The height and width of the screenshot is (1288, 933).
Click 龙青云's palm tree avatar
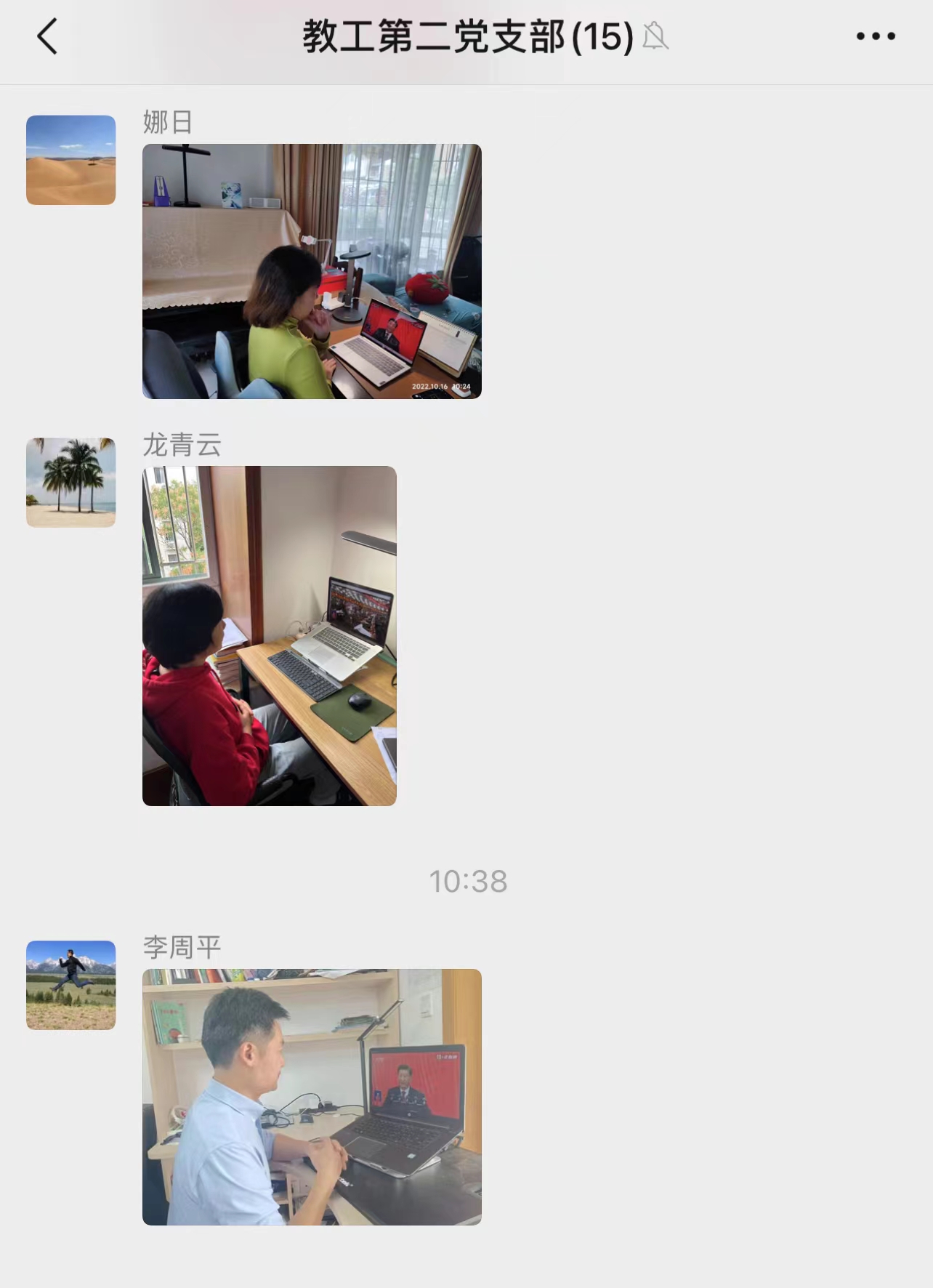(x=70, y=481)
